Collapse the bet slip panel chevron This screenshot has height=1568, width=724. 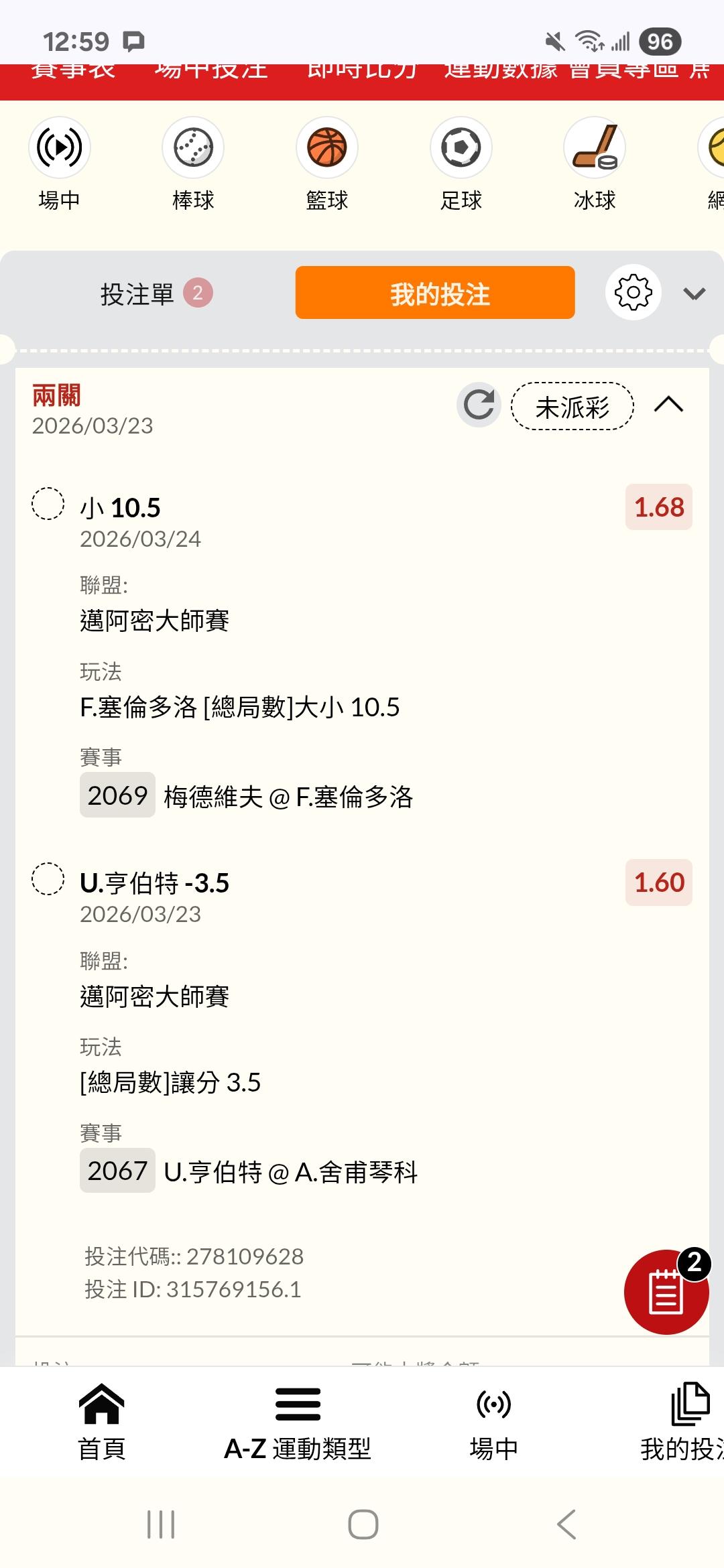pyautogui.click(x=695, y=293)
